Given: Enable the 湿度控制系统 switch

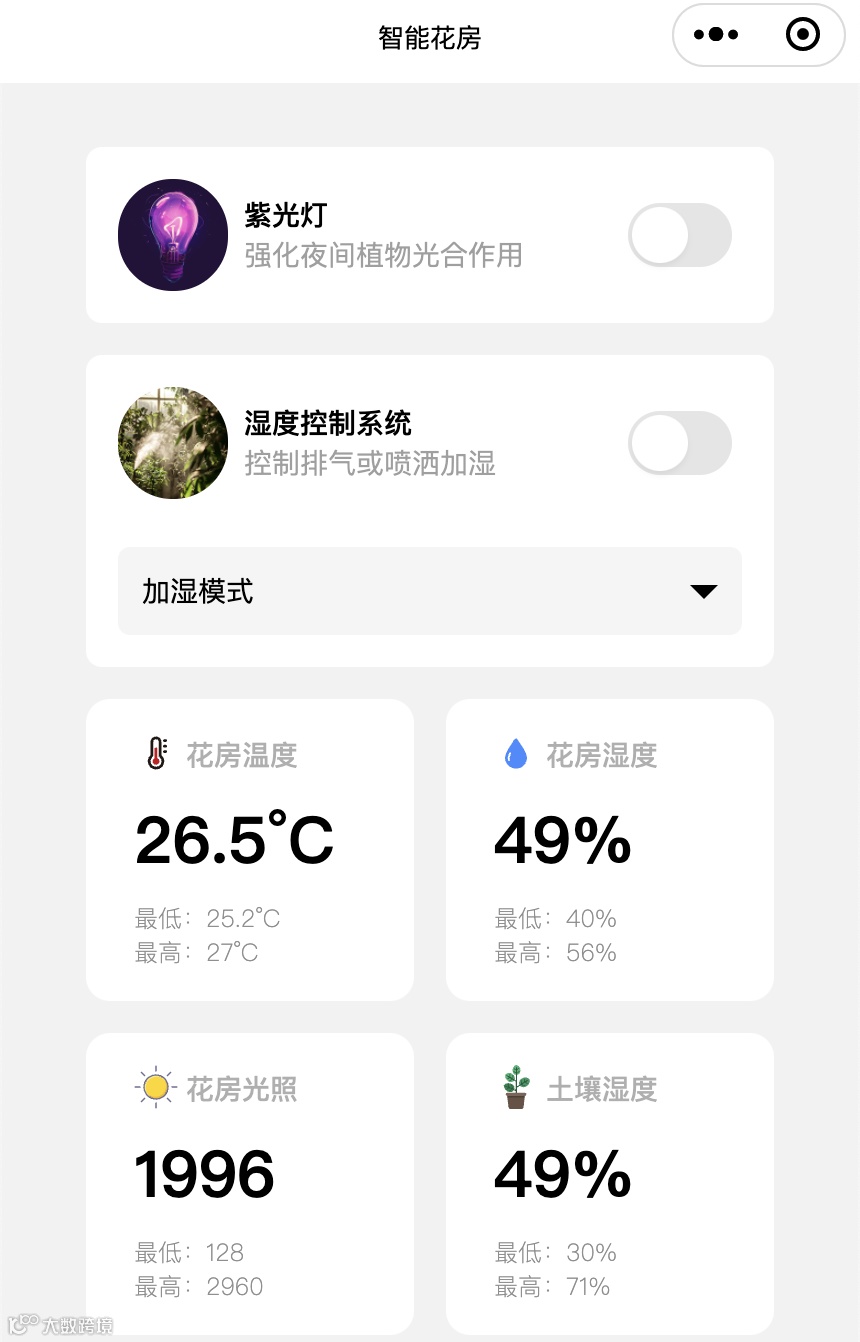Looking at the screenshot, I should (x=680, y=443).
